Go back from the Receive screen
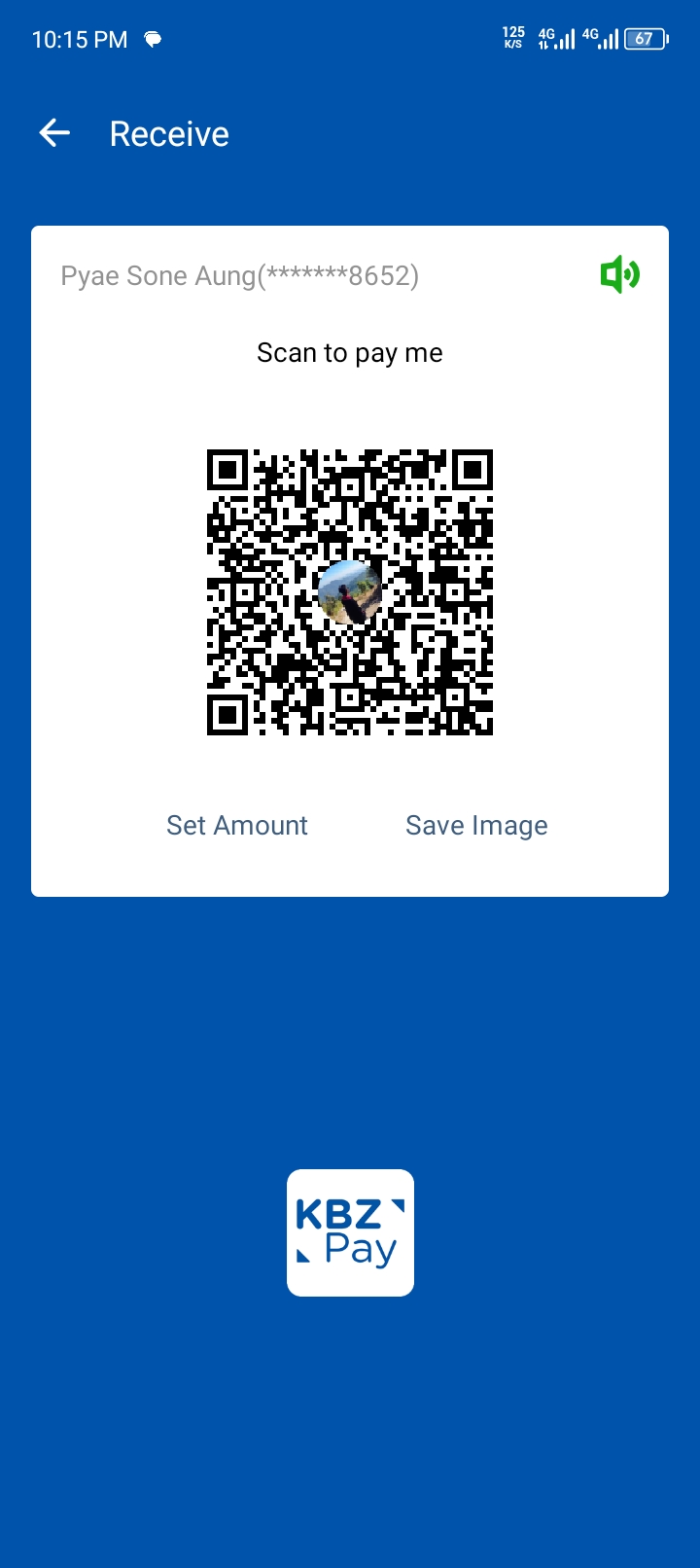Viewport: 700px width, 1568px height. 54,133
